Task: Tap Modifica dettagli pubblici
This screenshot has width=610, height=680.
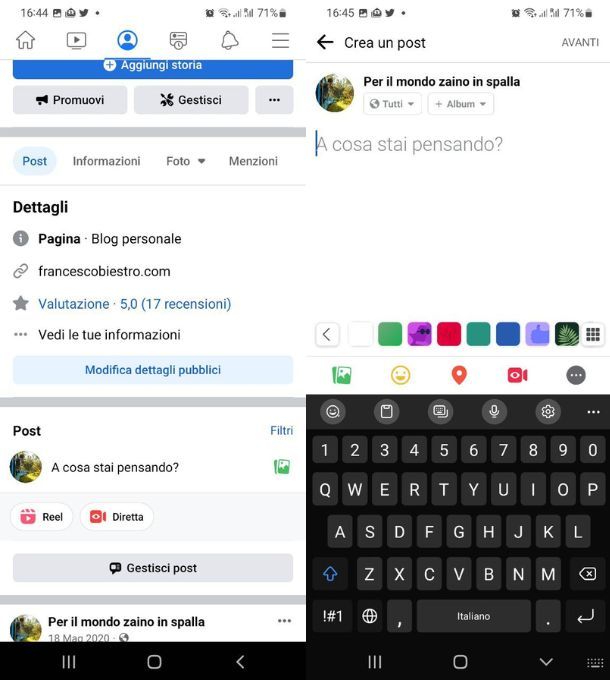Action: [x=152, y=370]
